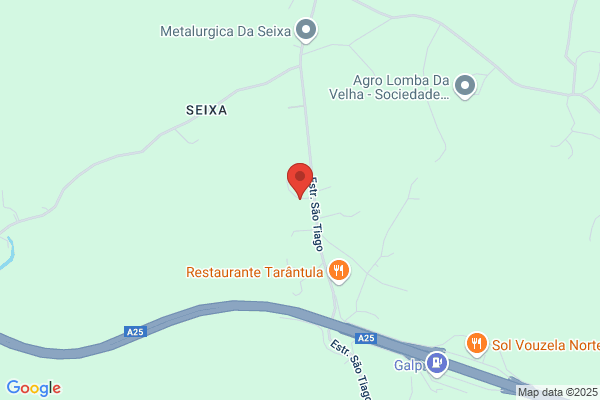600x400 pixels.
Task: Select the Galp gas station pin
Action: [x=437, y=364]
